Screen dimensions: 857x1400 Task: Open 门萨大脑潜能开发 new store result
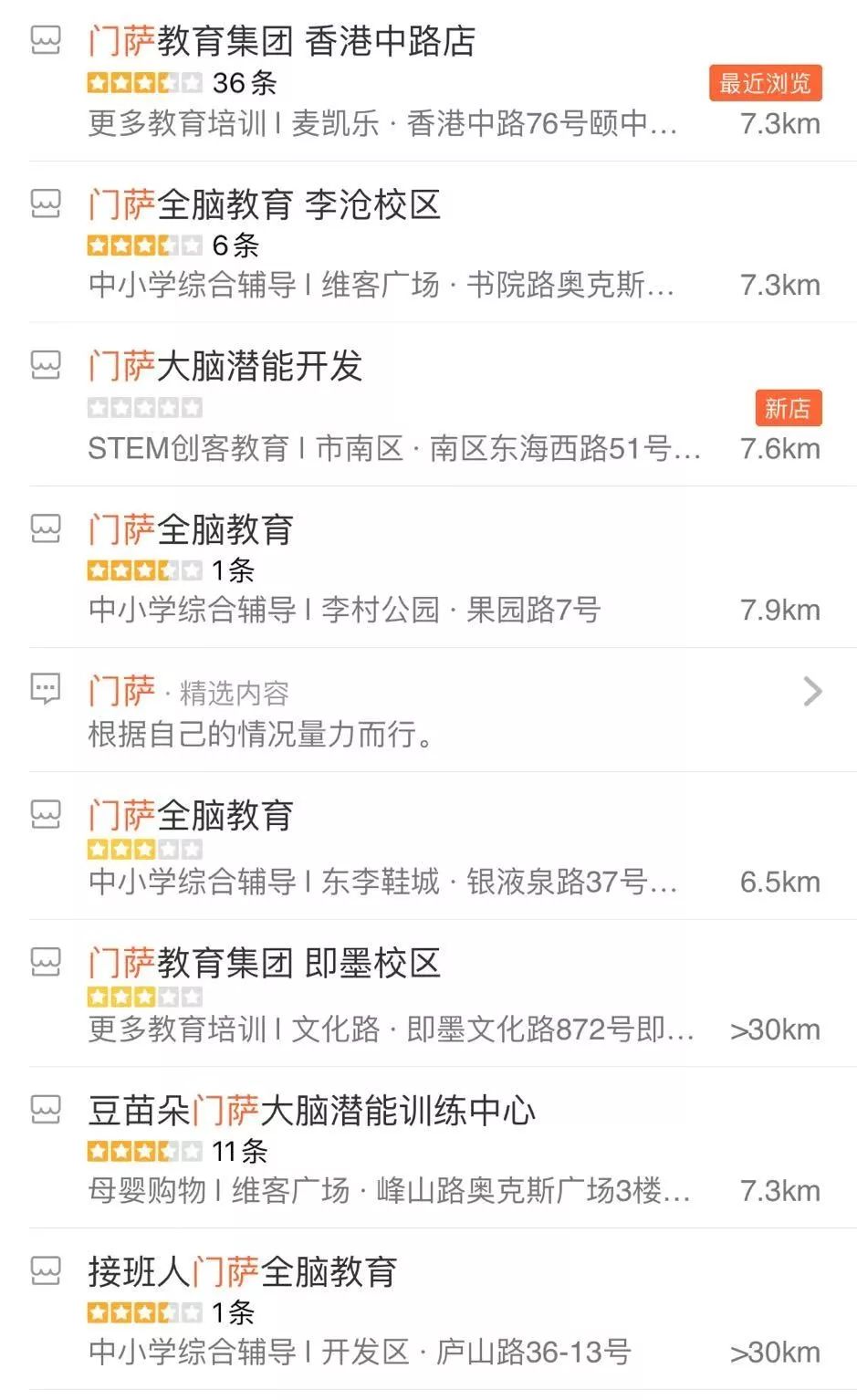point(428,404)
